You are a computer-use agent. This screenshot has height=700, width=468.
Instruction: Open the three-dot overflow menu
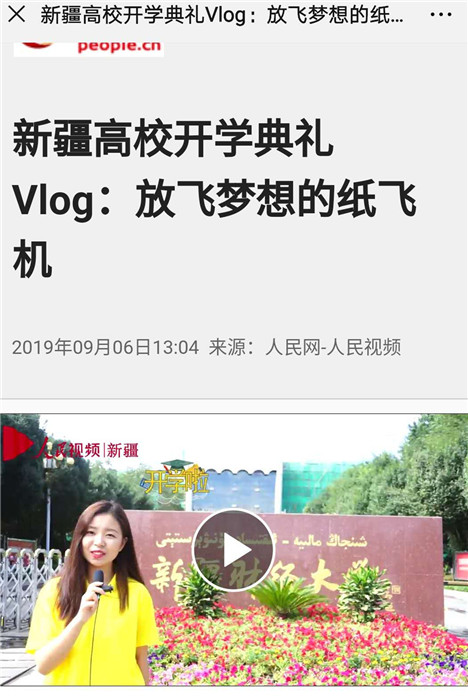(440, 15)
